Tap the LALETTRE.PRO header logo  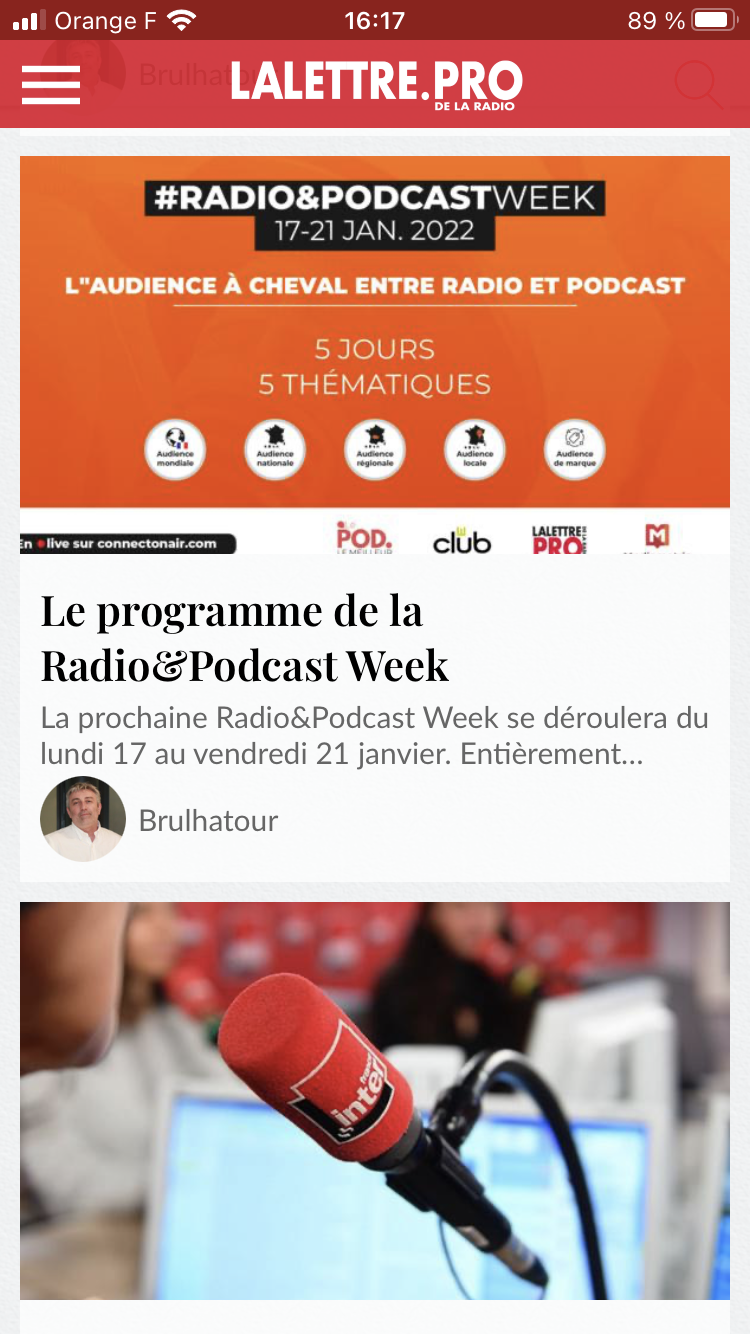coord(374,84)
